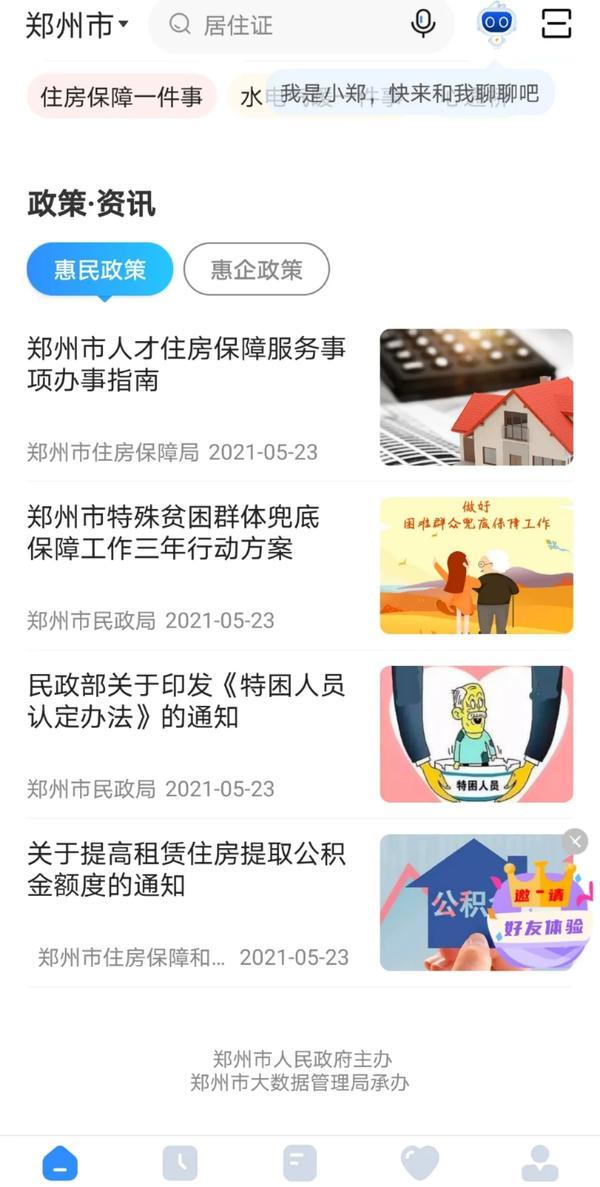Open the scan code icon
Viewport: 600px width, 1187px height.
click(556, 24)
